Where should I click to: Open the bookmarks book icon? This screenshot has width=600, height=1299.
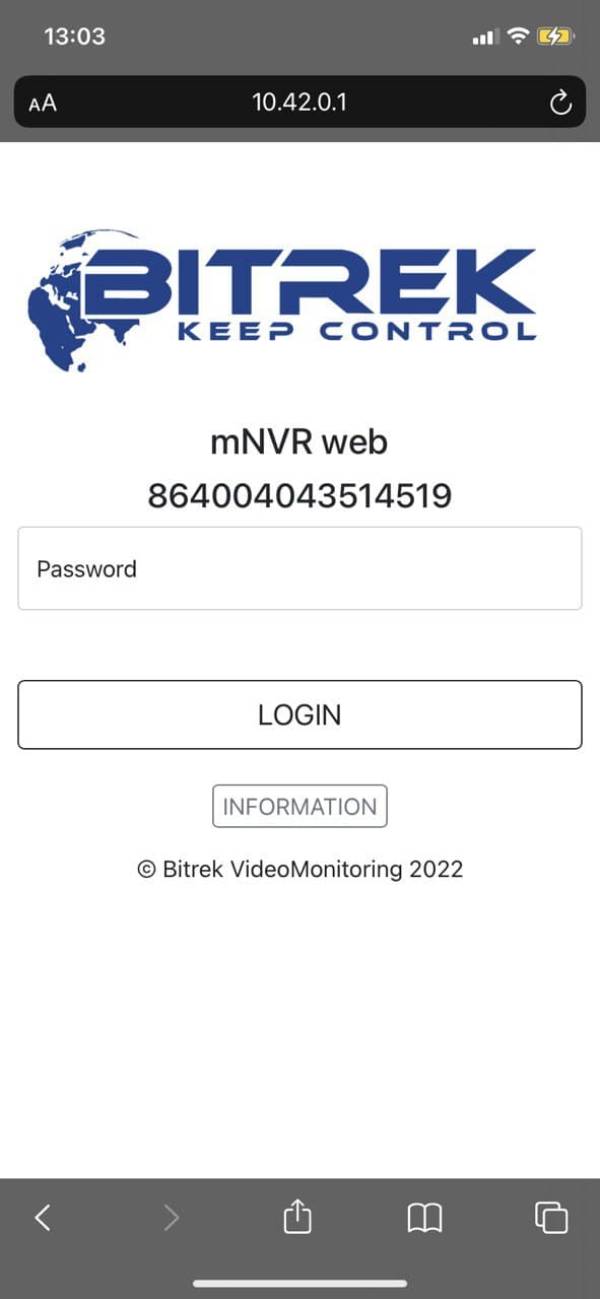pyautogui.click(x=425, y=1217)
